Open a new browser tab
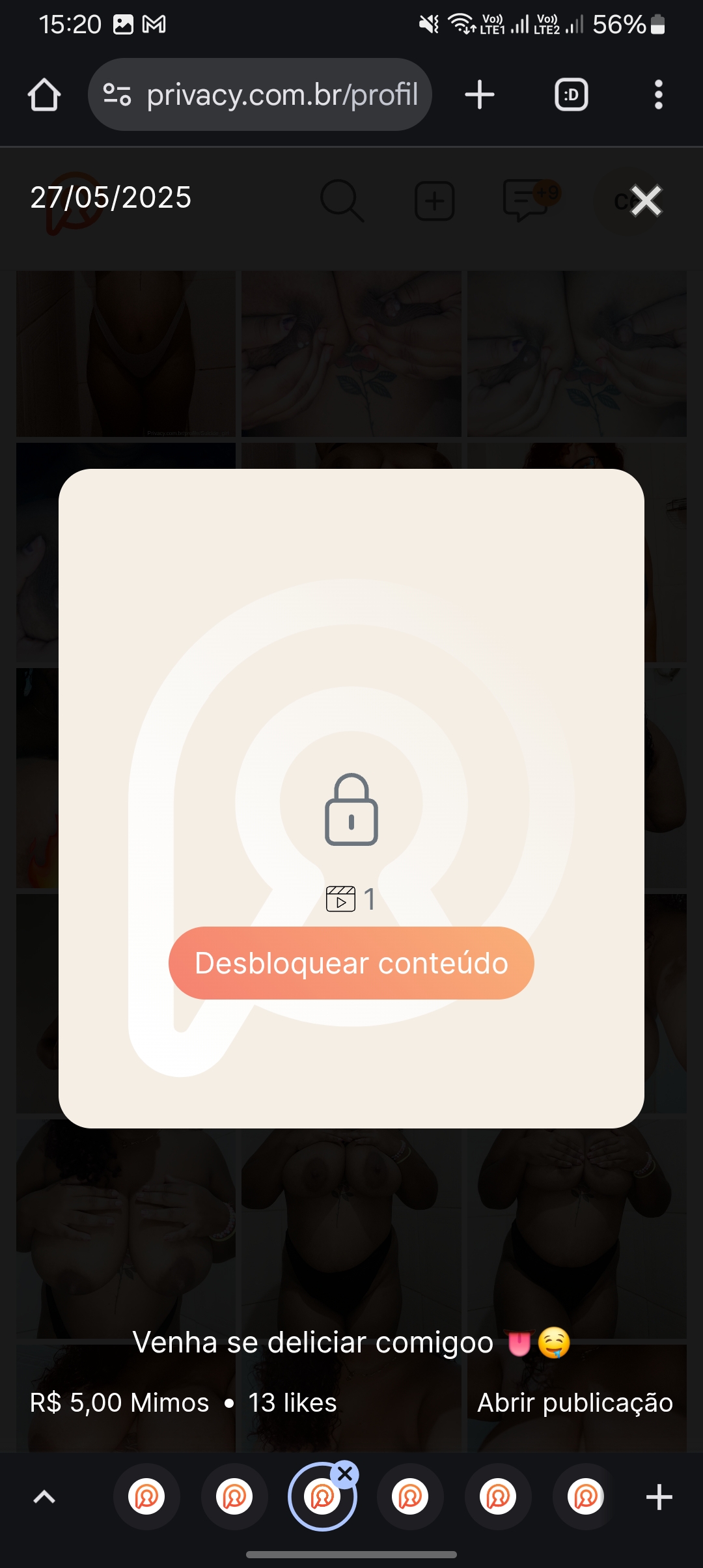703x1568 pixels. tap(480, 94)
